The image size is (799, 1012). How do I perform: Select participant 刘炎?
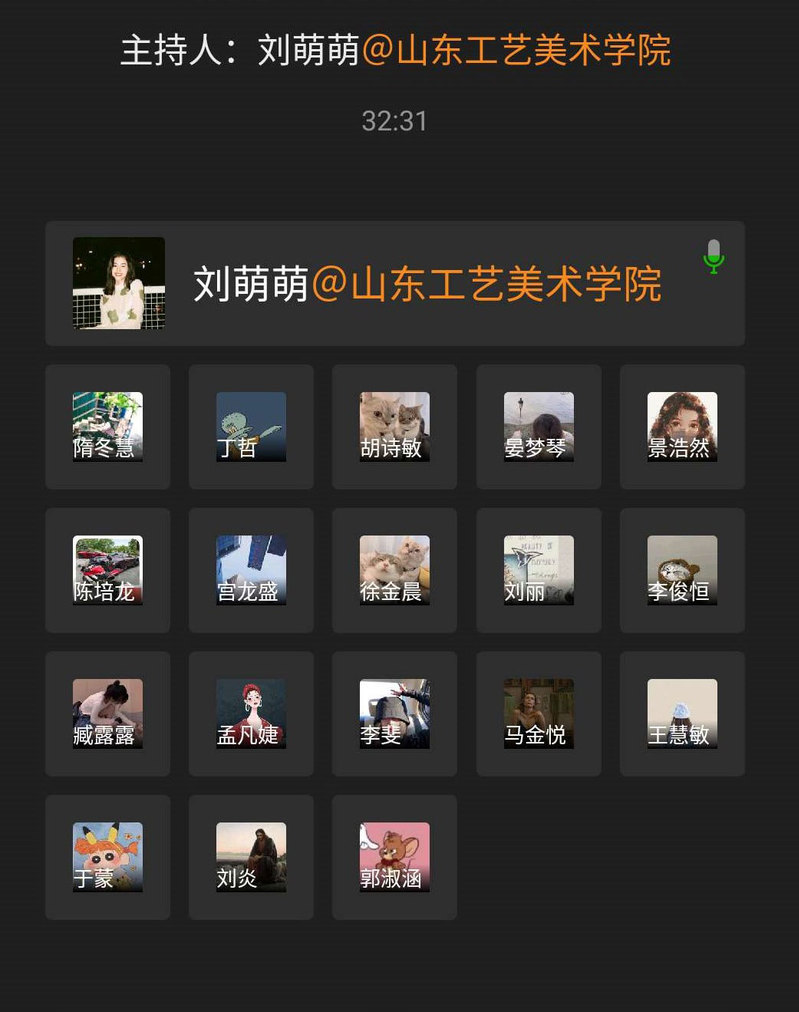click(251, 858)
